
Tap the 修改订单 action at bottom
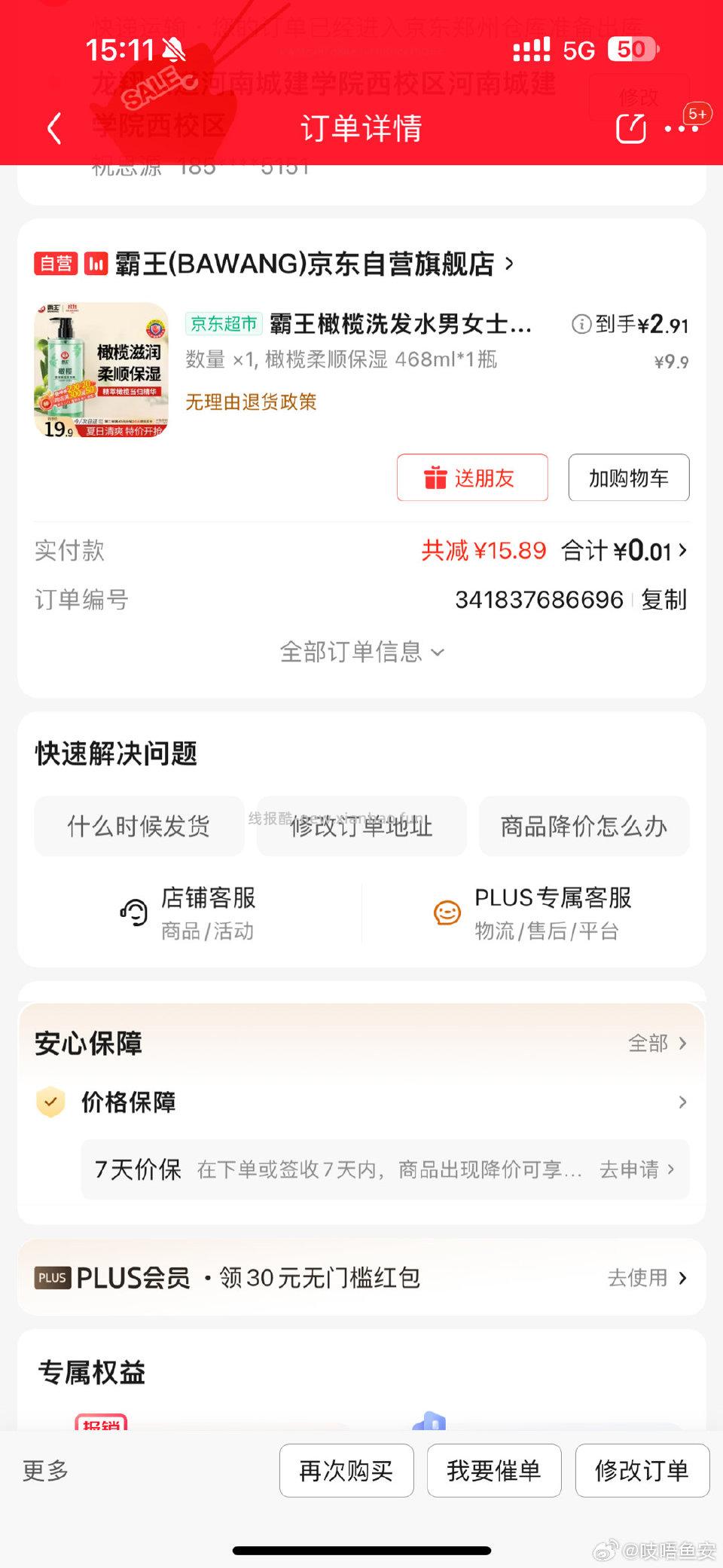pyautogui.click(x=642, y=1470)
